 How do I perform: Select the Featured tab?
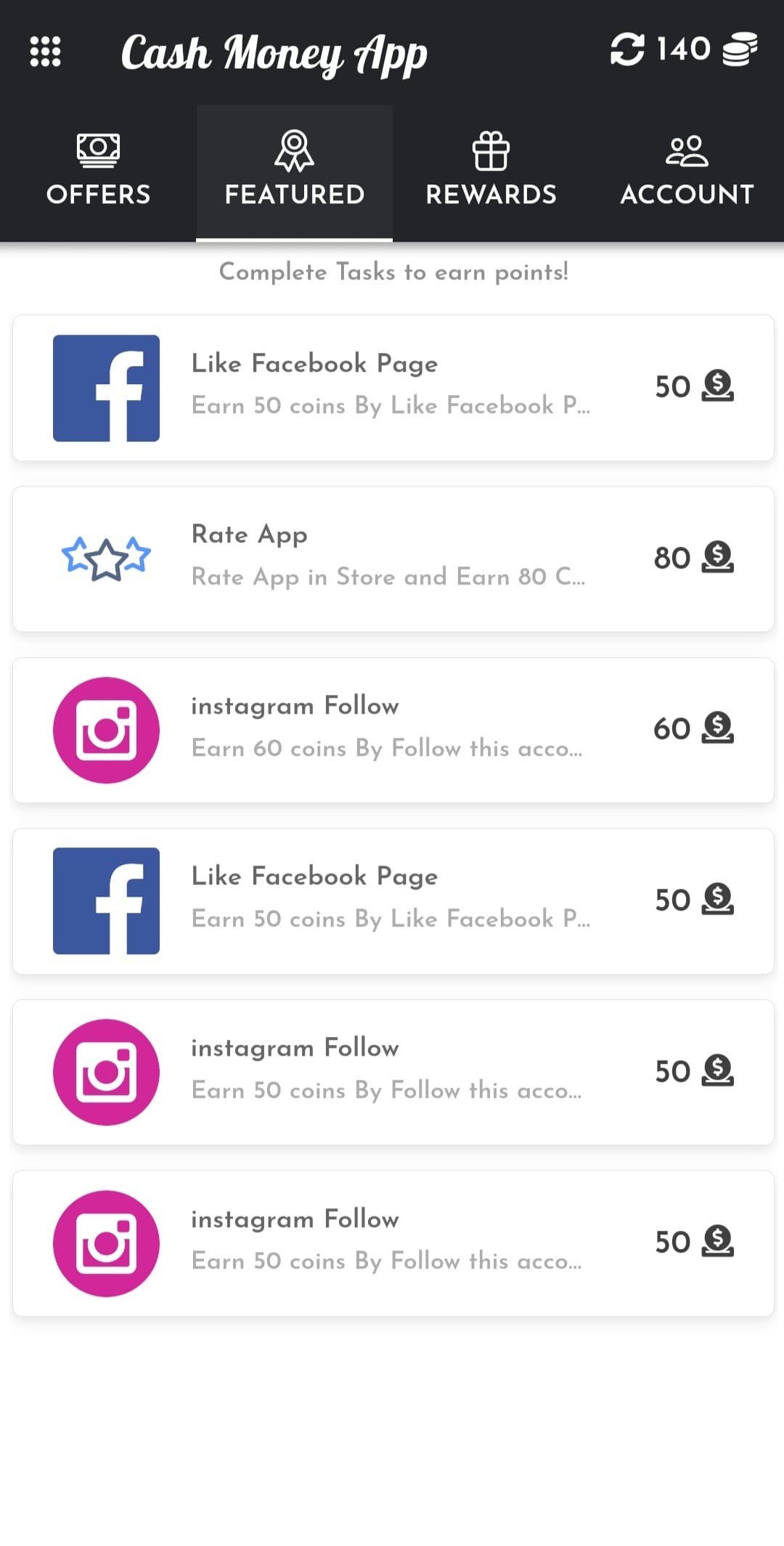click(x=294, y=171)
